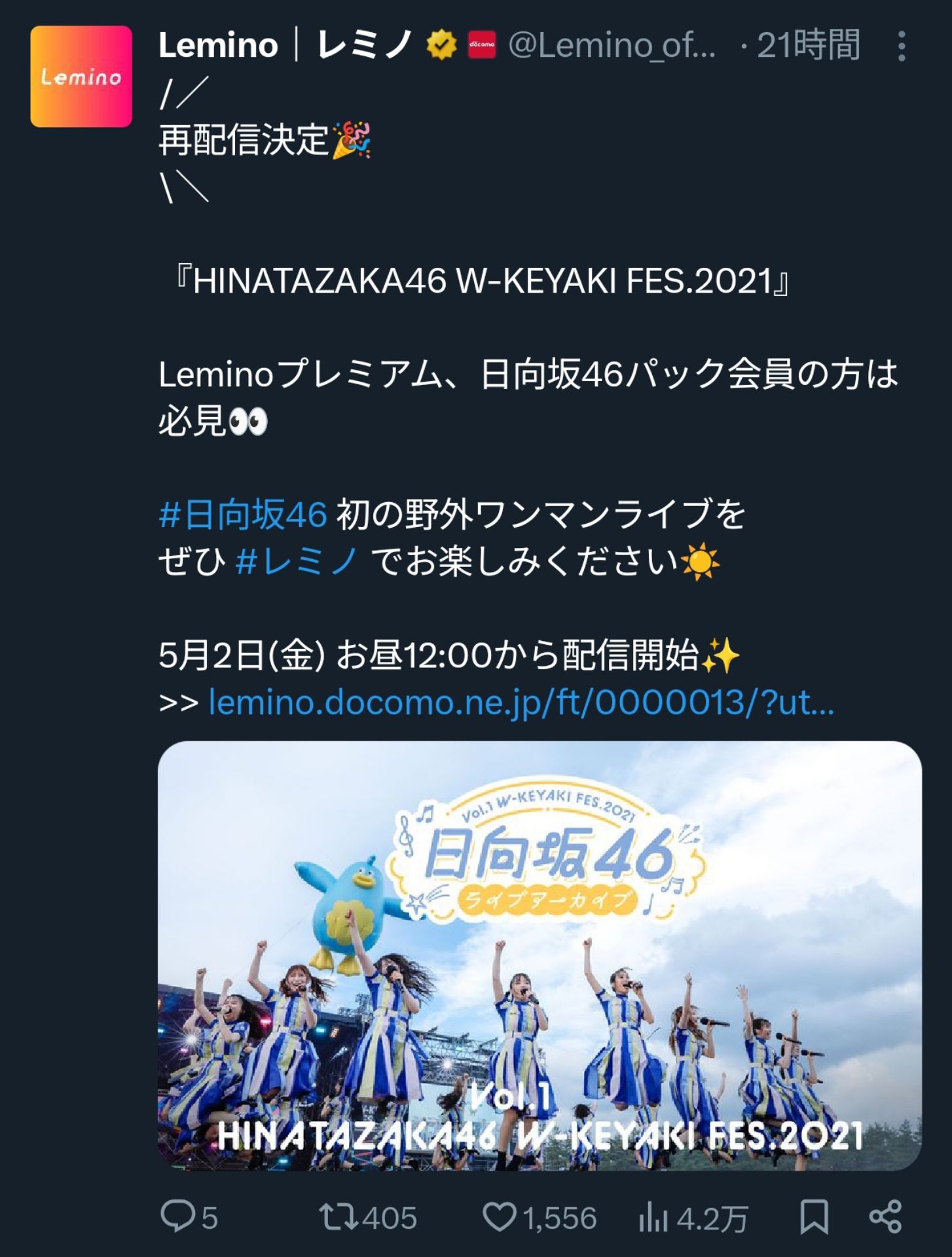Share the Lemino tweet
Image resolution: width=952 pixels, height=1257 pixels.
(x=885, y=1217)
